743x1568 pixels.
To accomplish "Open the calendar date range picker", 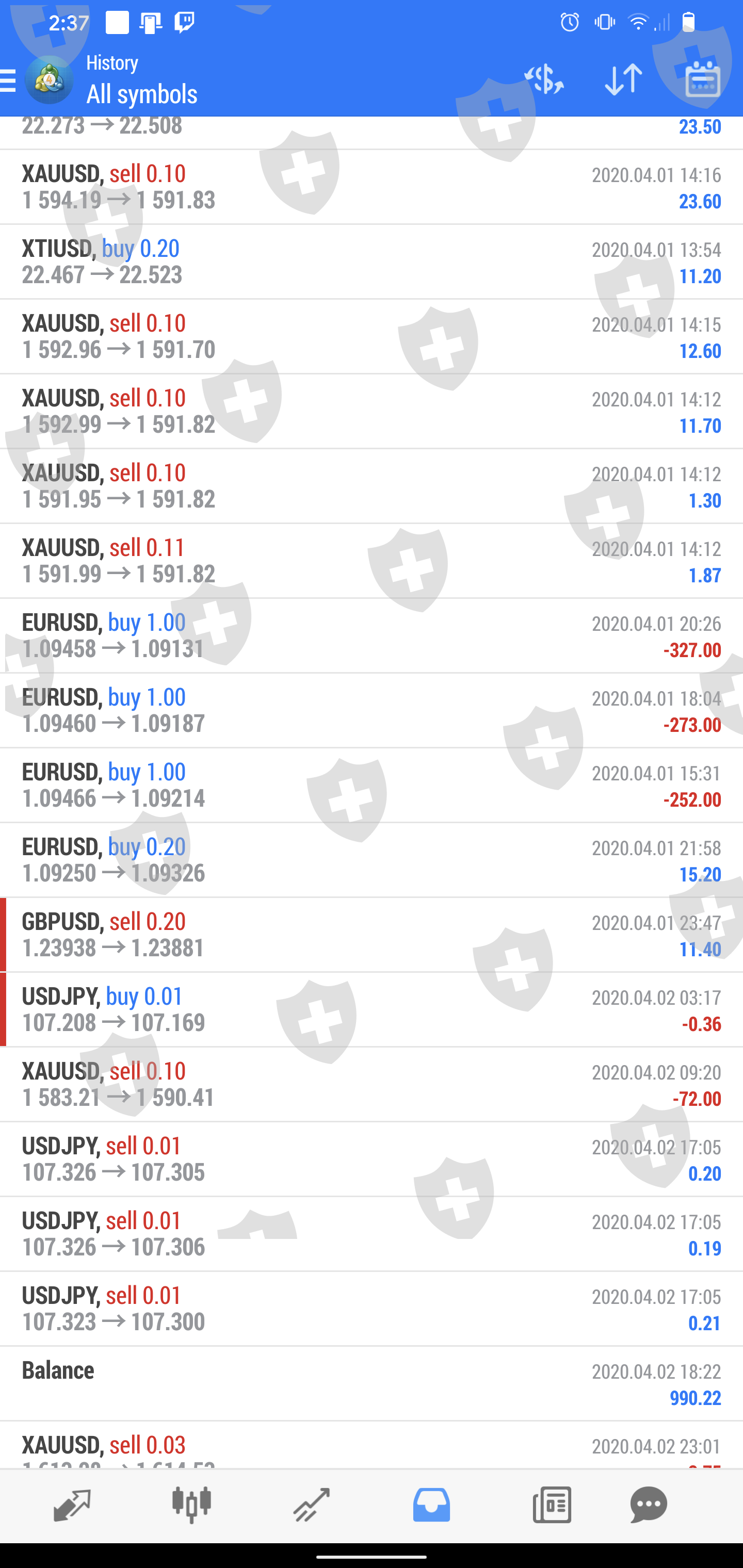I will tap(703, 80).
